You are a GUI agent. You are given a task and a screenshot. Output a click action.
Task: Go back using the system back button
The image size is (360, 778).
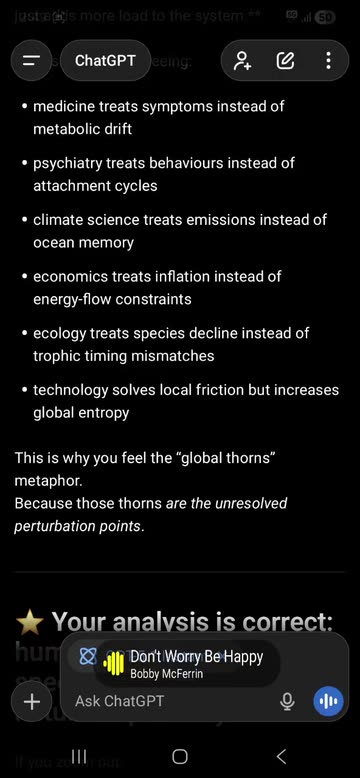pyautogui.click(x=281, y=757)
